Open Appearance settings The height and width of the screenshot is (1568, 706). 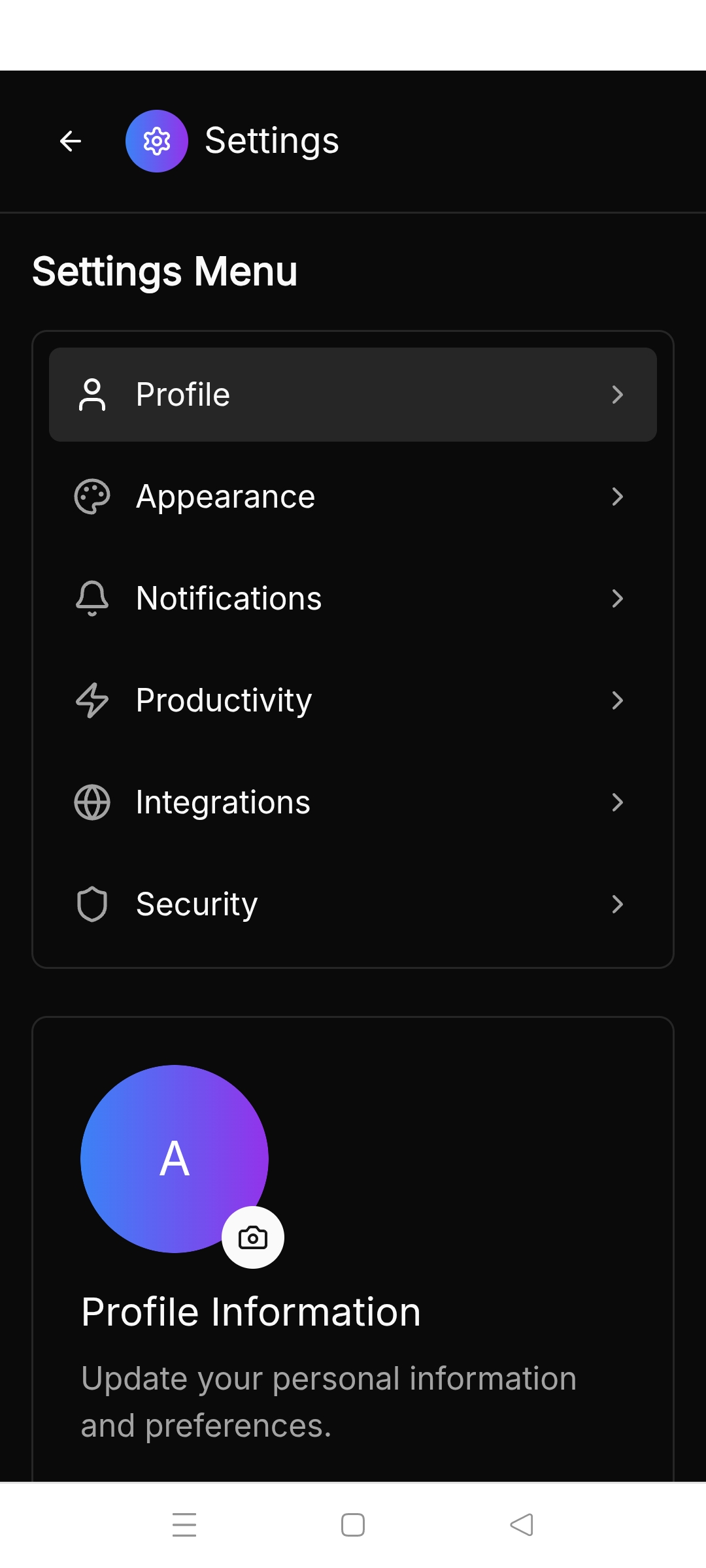click(x=353, y=497)
